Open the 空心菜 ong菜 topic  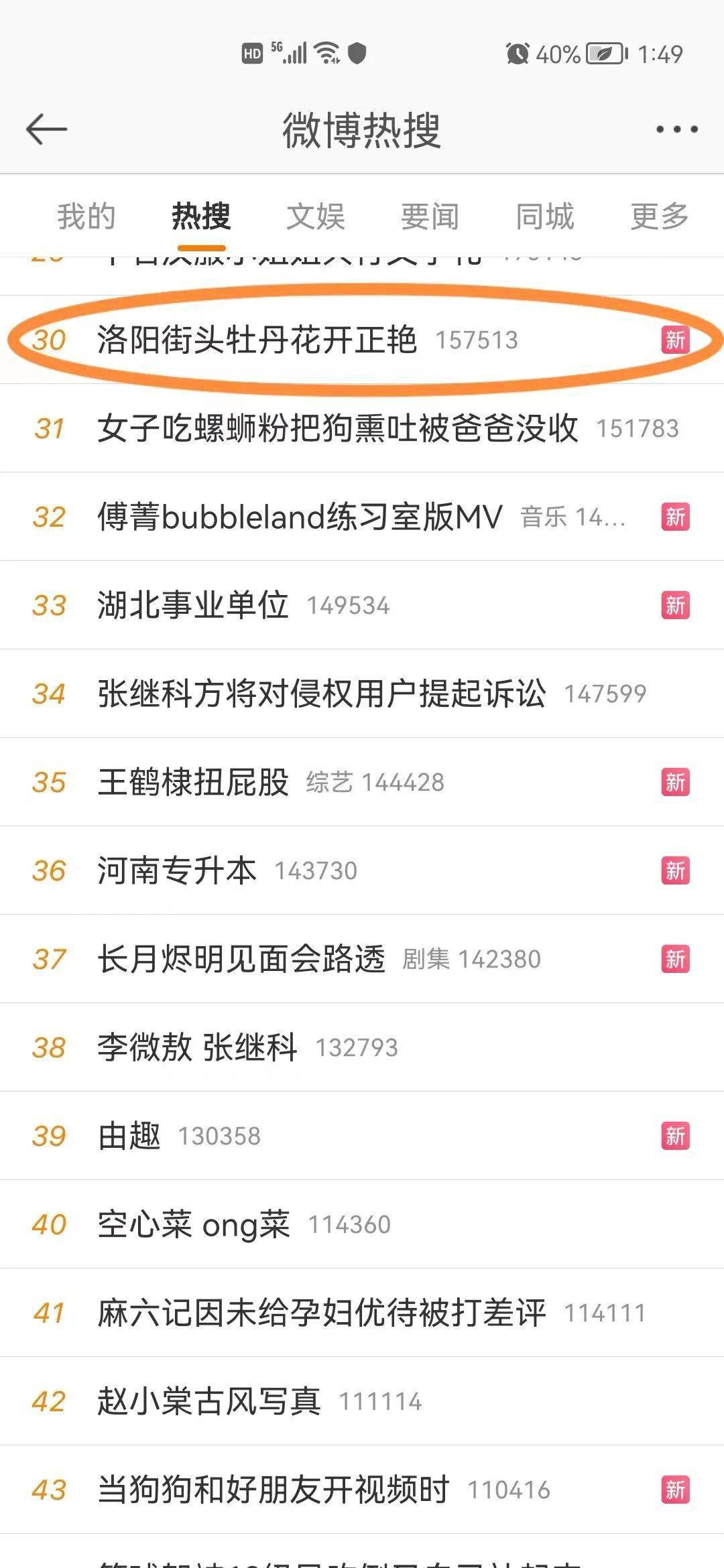194,1224
